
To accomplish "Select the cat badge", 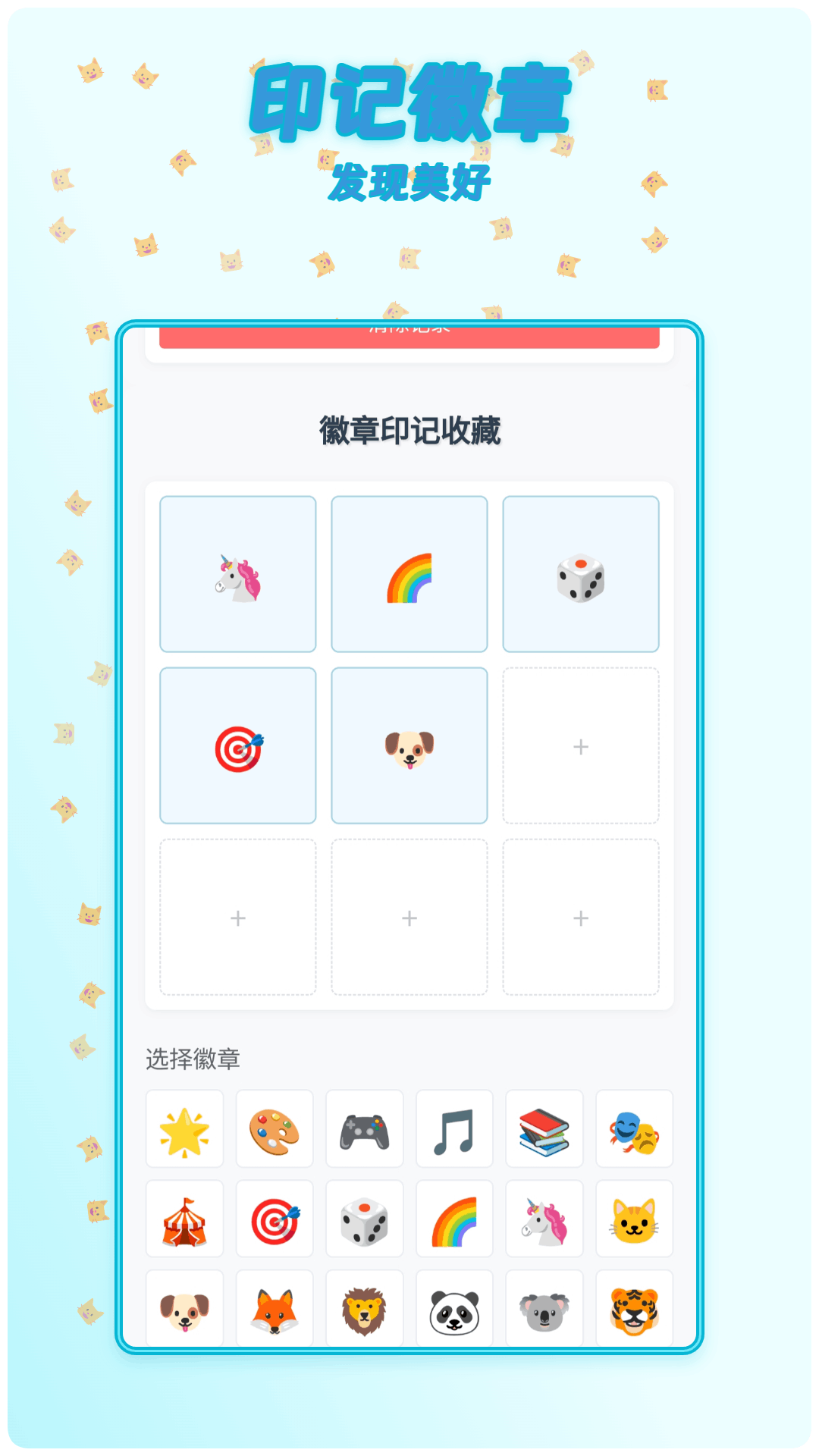I will (x=634, y=1219).
